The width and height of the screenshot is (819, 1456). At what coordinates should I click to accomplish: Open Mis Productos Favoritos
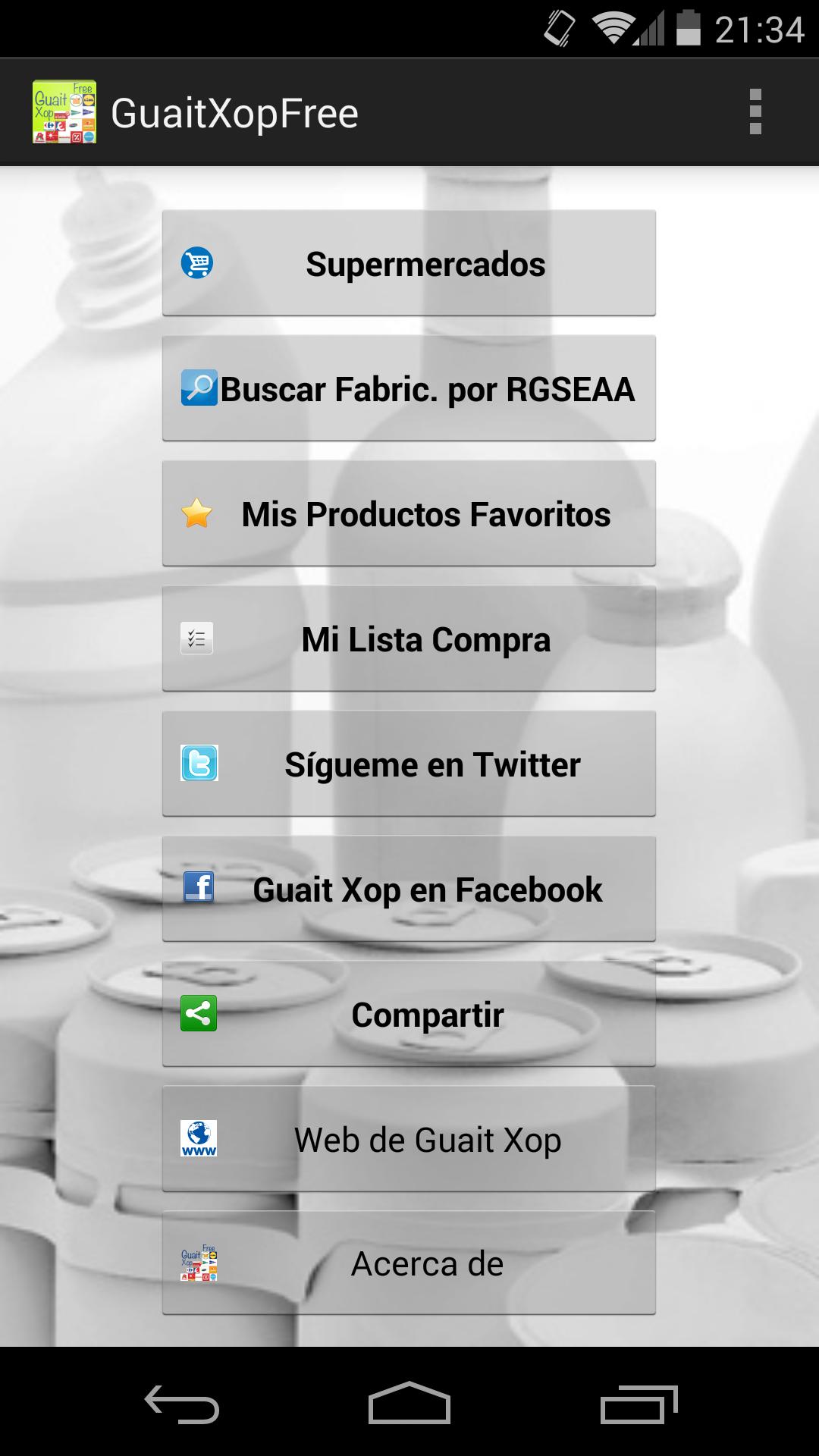click(409, 513)
